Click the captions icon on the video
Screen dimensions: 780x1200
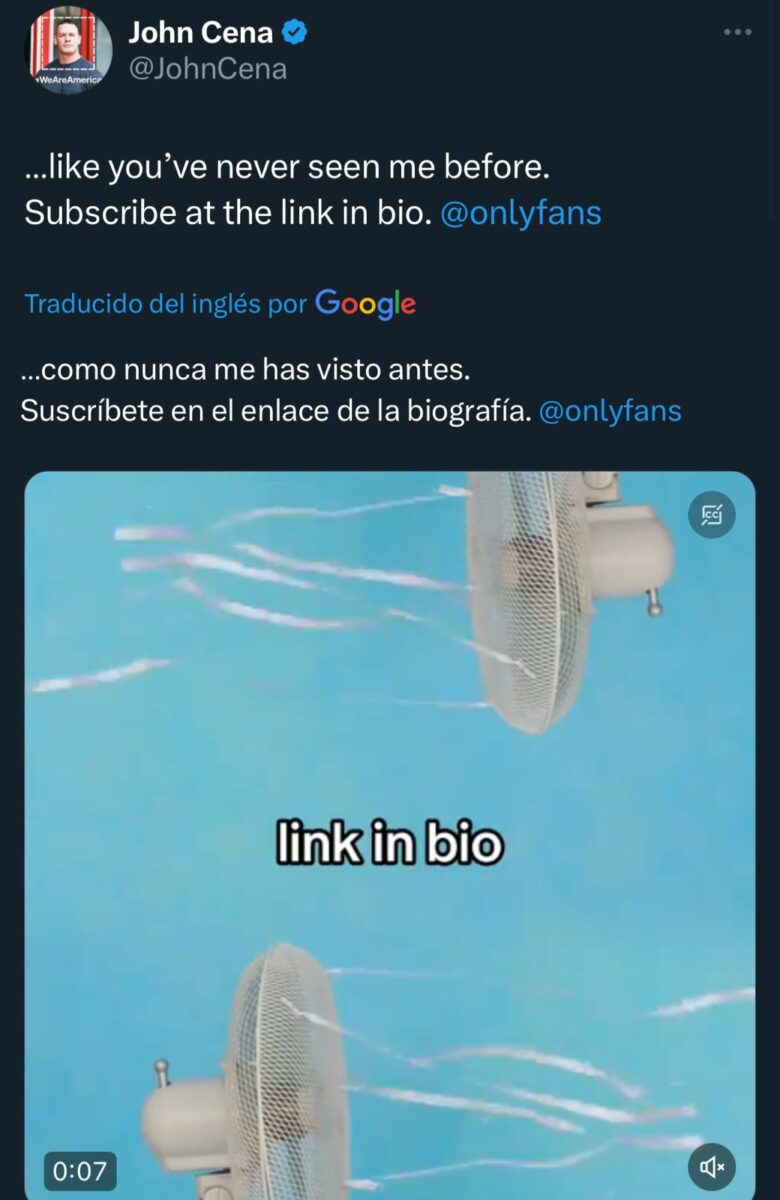[713, 514]
